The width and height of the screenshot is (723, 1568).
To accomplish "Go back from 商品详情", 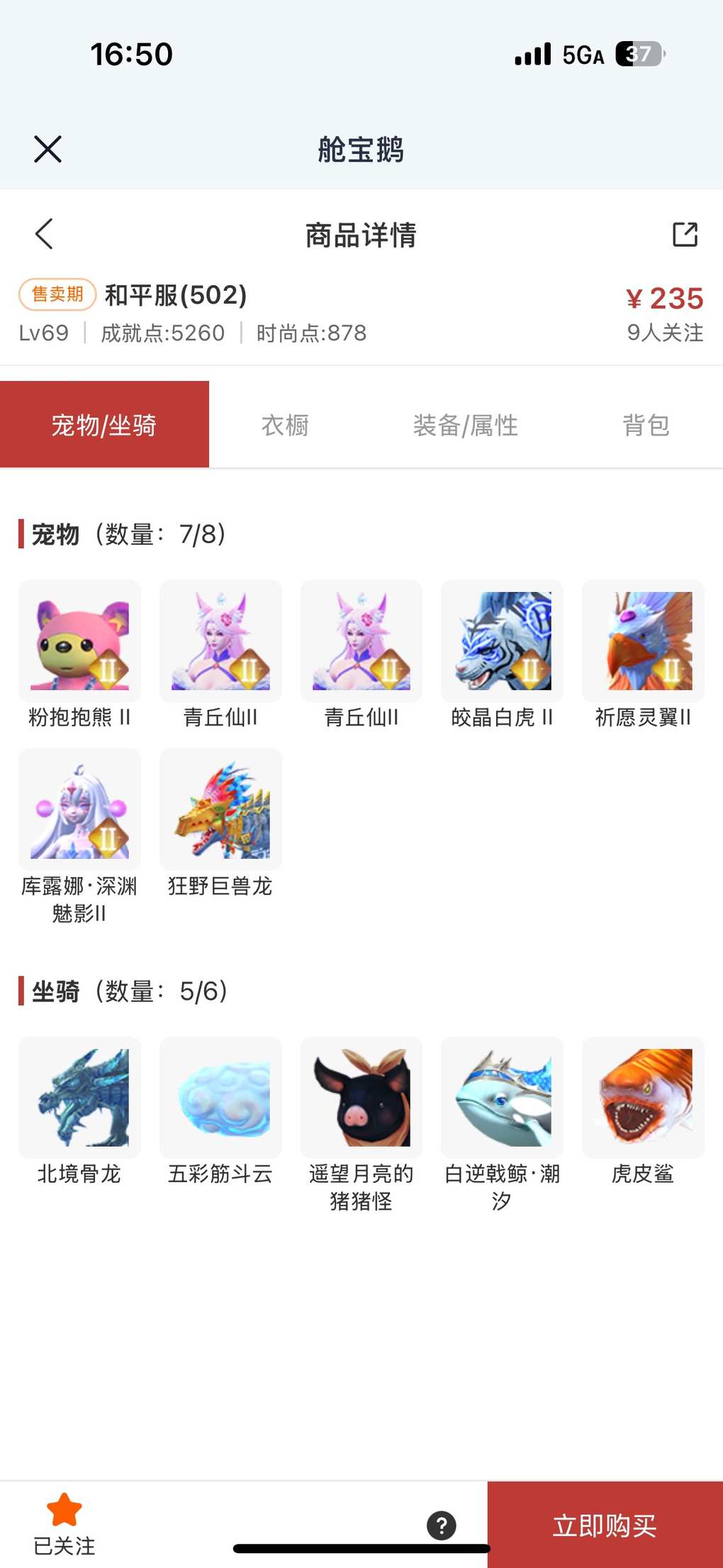I will 44,234.
